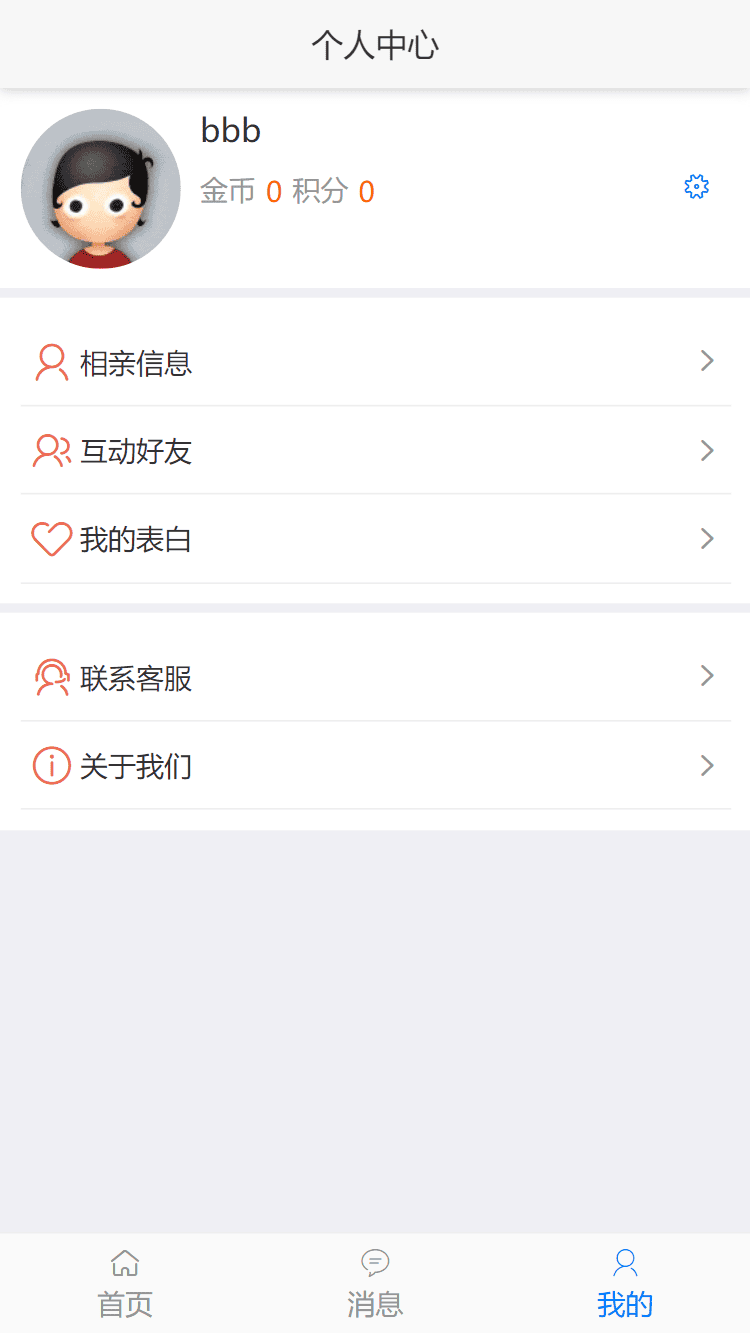
Task: Select the 我的 tab
Action: (625, 1283)
